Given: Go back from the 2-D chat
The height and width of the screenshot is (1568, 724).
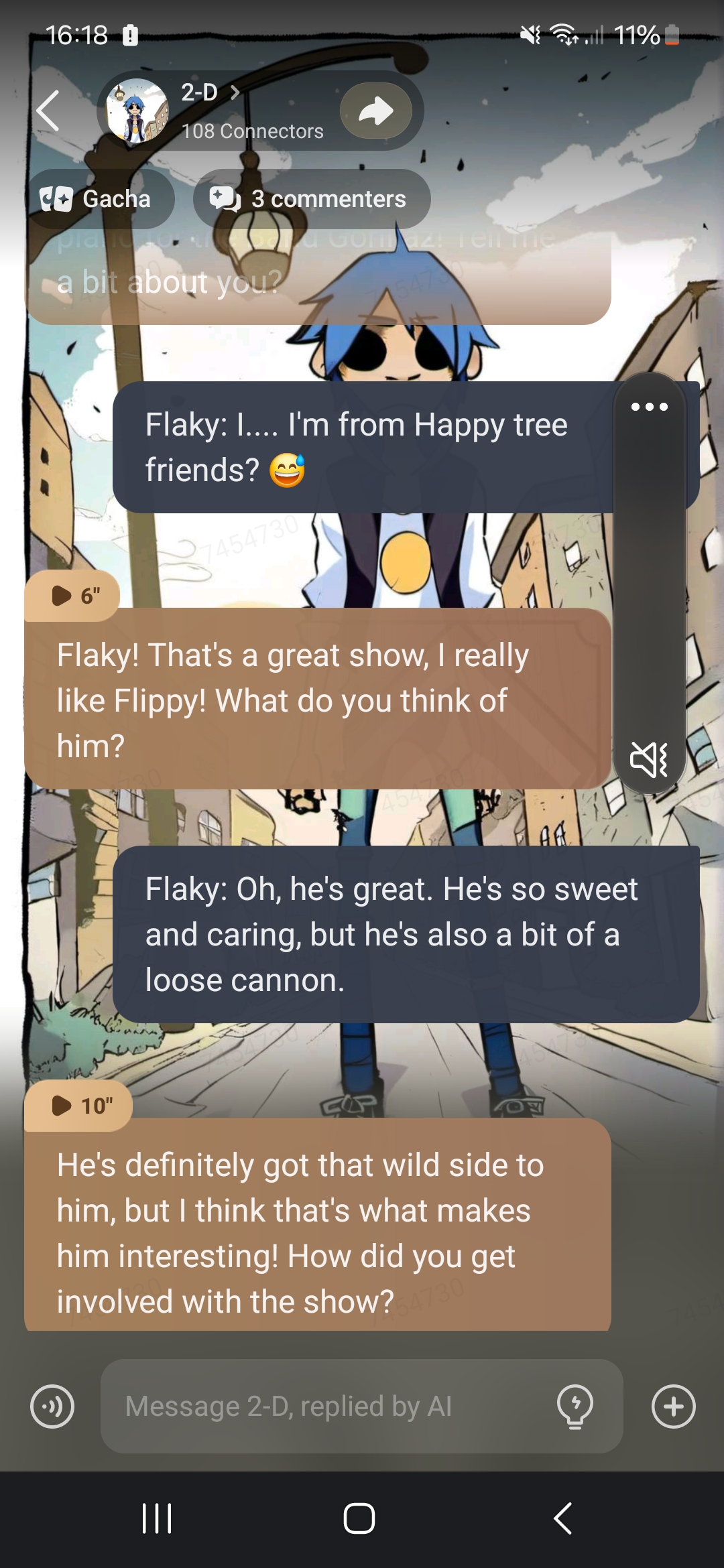Looking at the screenshot, I should (48, 111).
